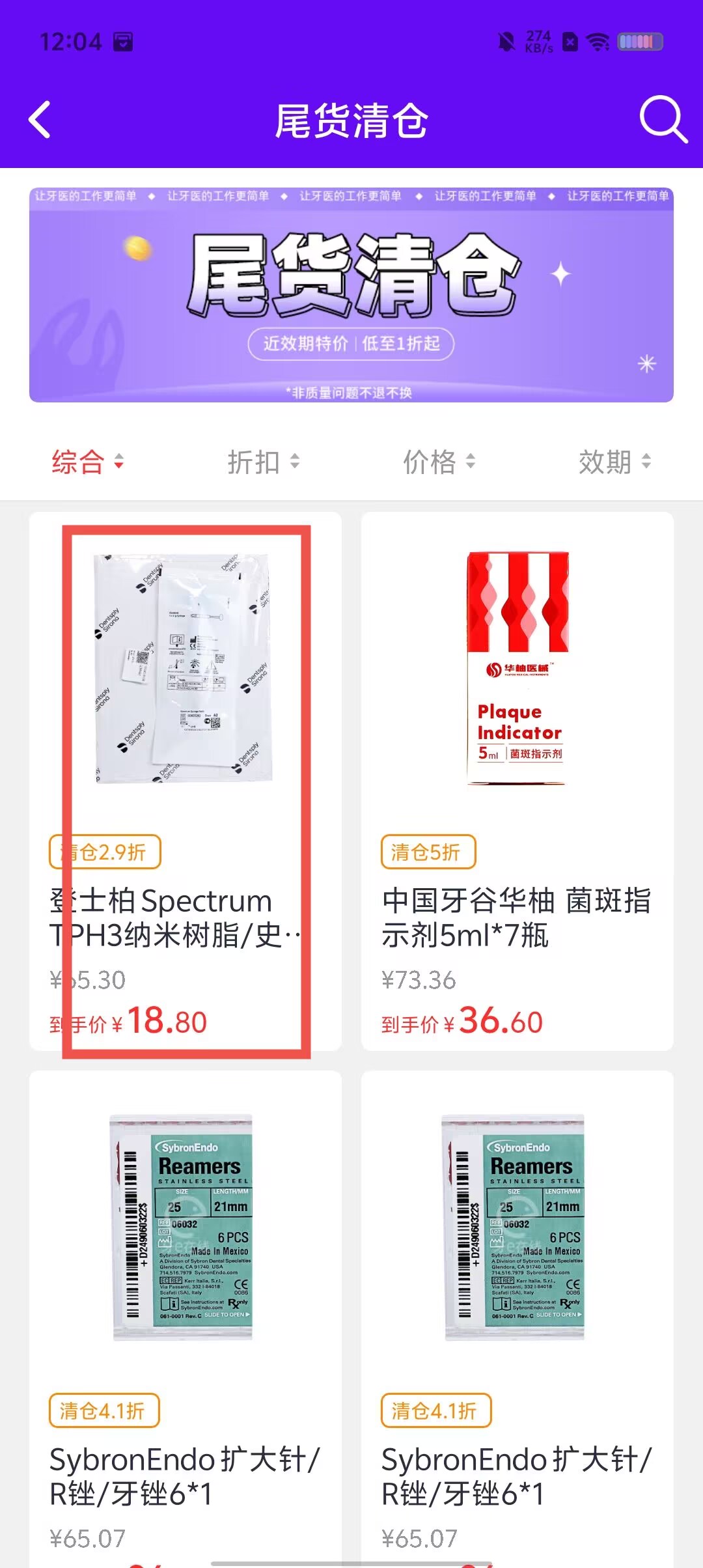
Task: Sort products by 效期
Action: (x=614, y=462)
